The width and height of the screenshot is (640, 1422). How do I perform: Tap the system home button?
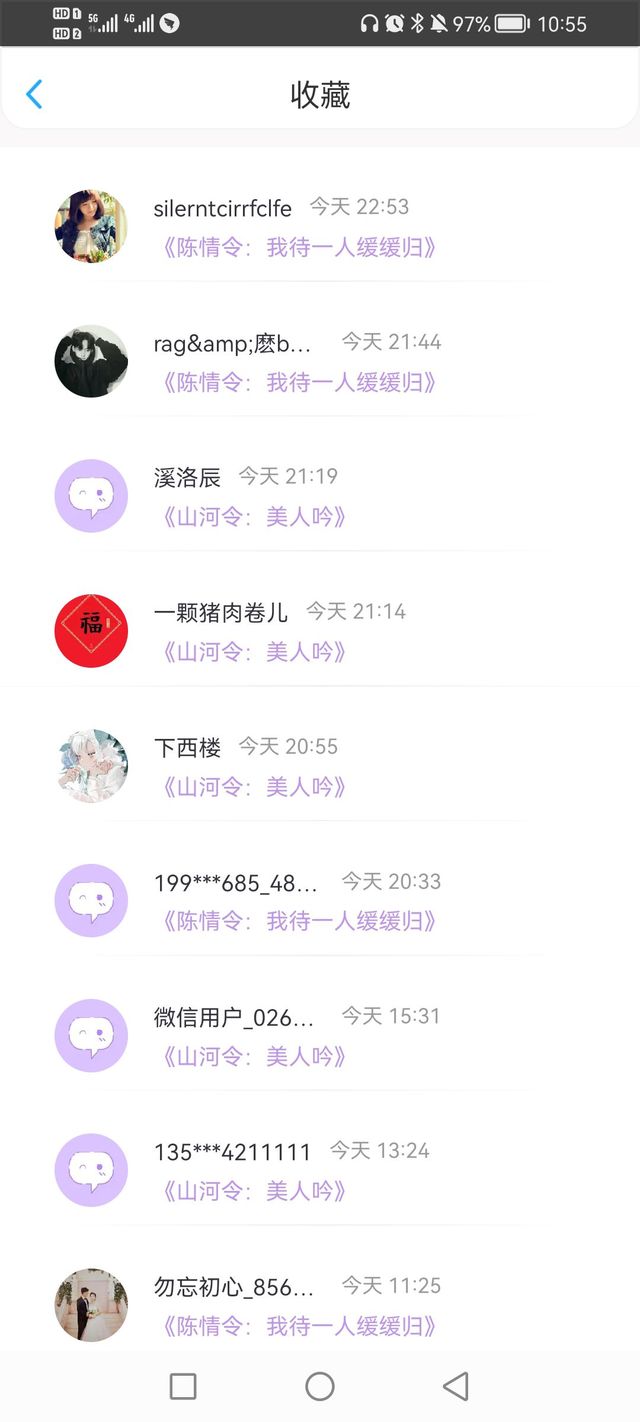(320, 1386)
